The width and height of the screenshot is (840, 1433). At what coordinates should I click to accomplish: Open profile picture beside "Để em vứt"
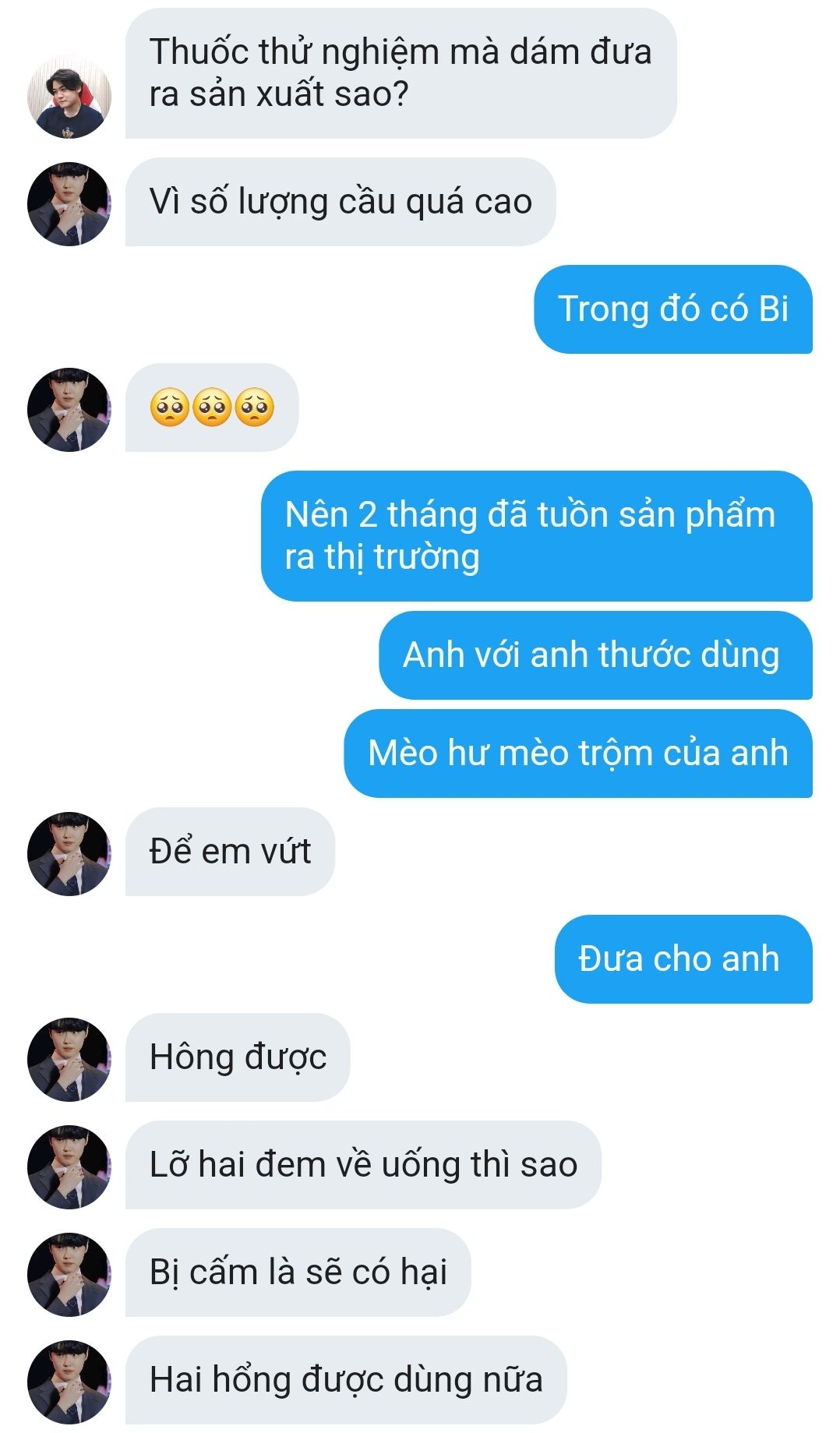coord(69,853)
